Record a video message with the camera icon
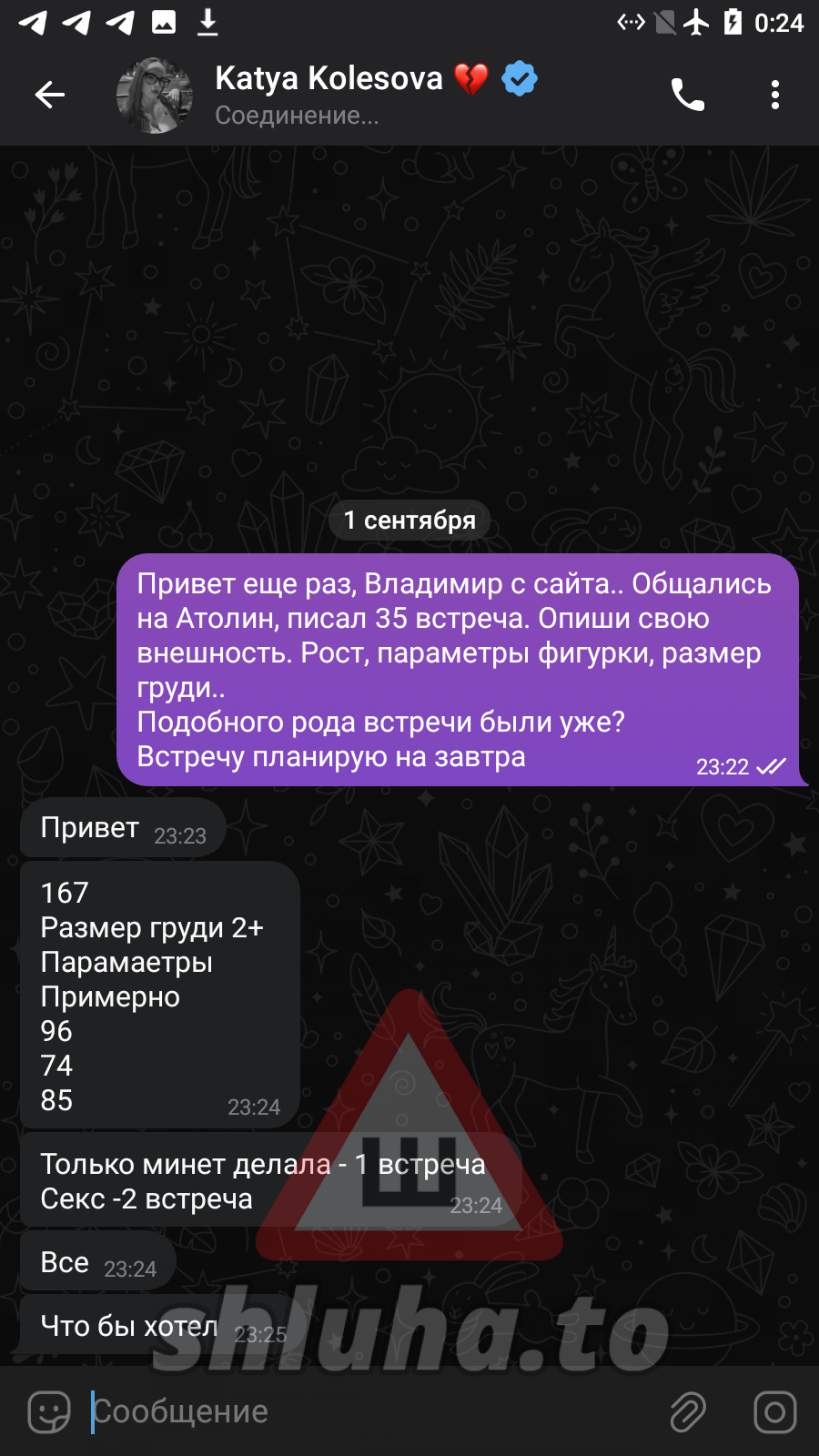This screenshot has width=819, height=1456. click(x=774, y=1411)
